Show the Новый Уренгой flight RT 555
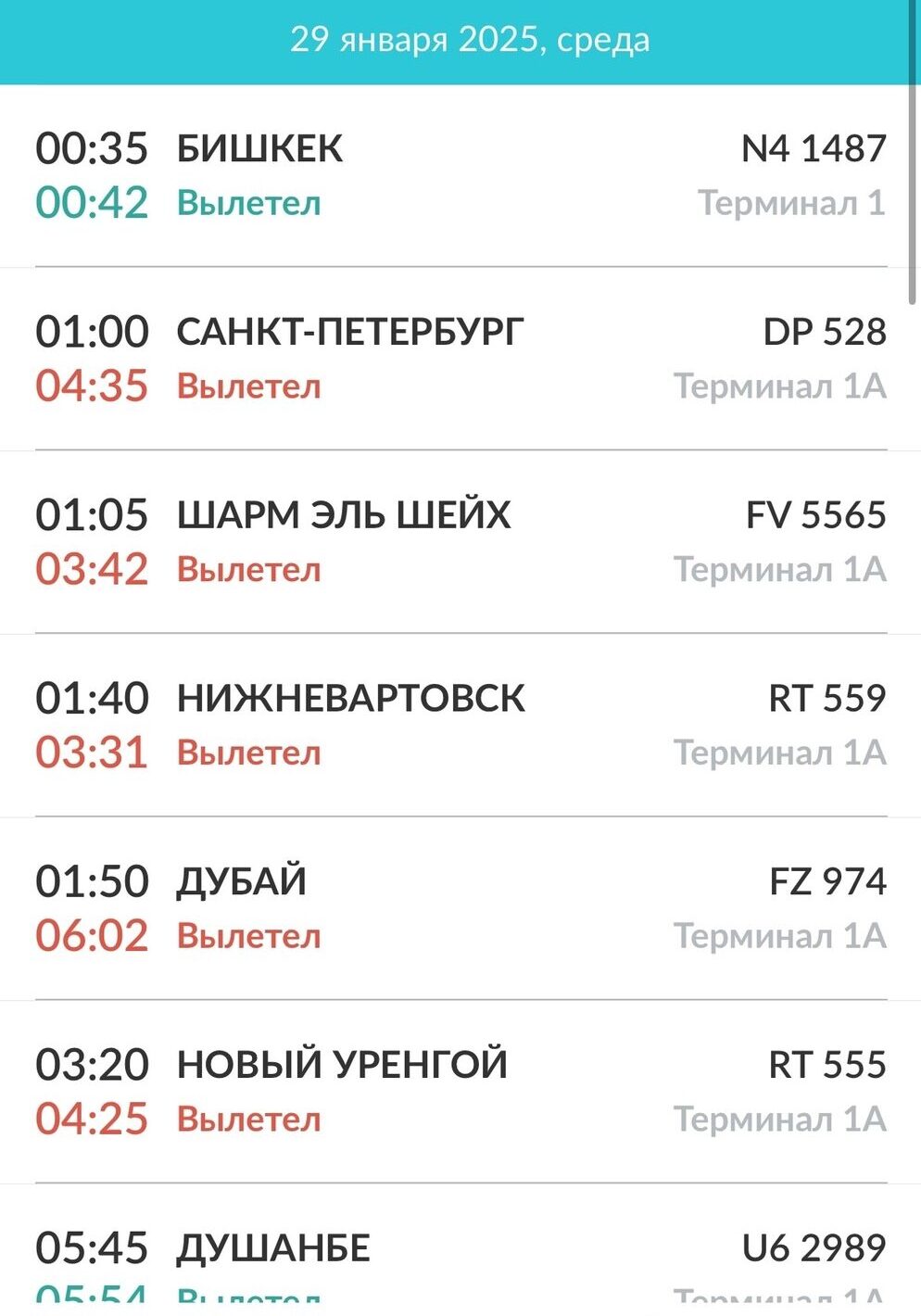The width and height of the screenshot is (921, 1316). pos(460,1092)
